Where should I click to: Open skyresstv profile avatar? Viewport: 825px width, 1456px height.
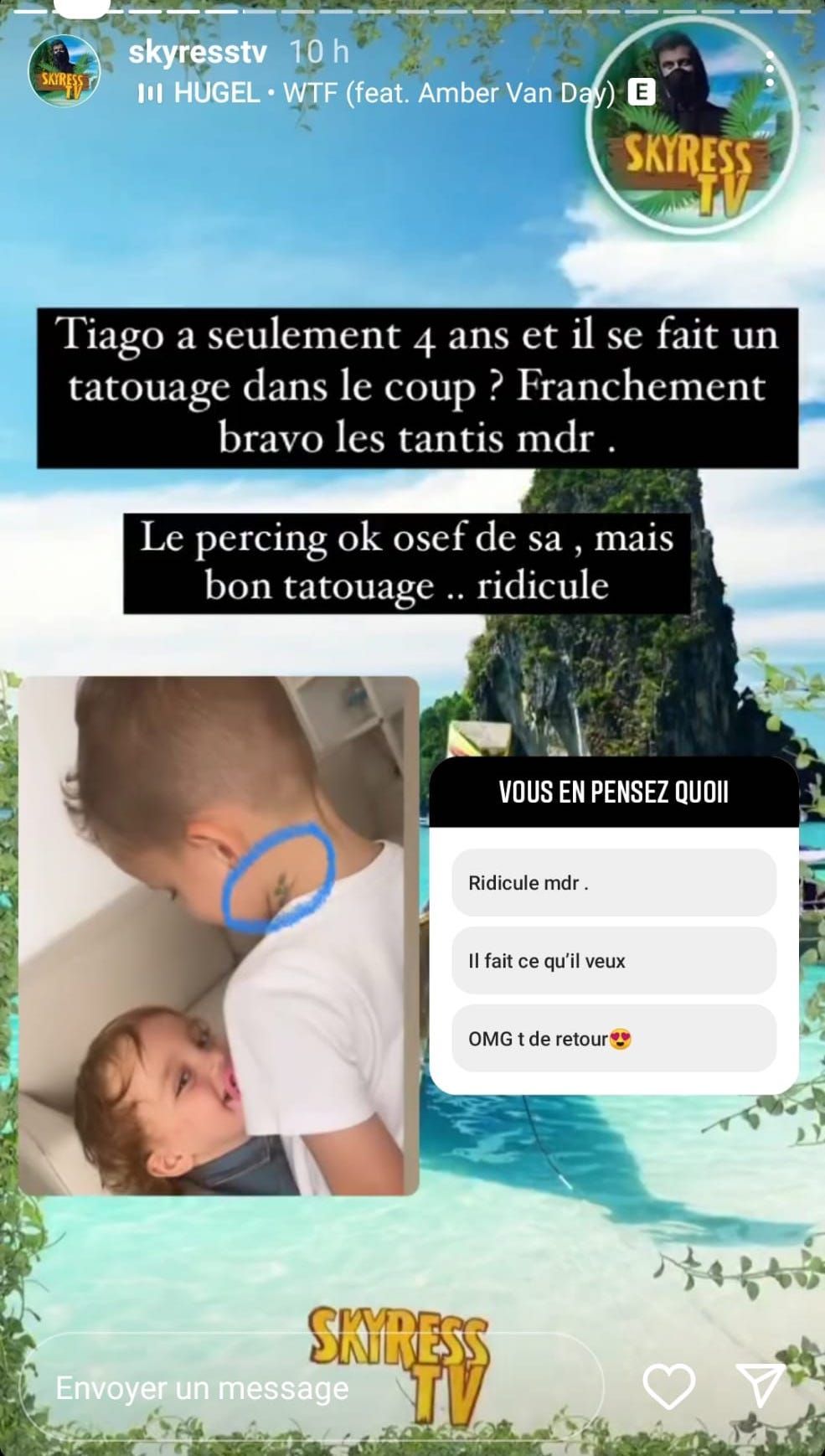tap(64, 71)
